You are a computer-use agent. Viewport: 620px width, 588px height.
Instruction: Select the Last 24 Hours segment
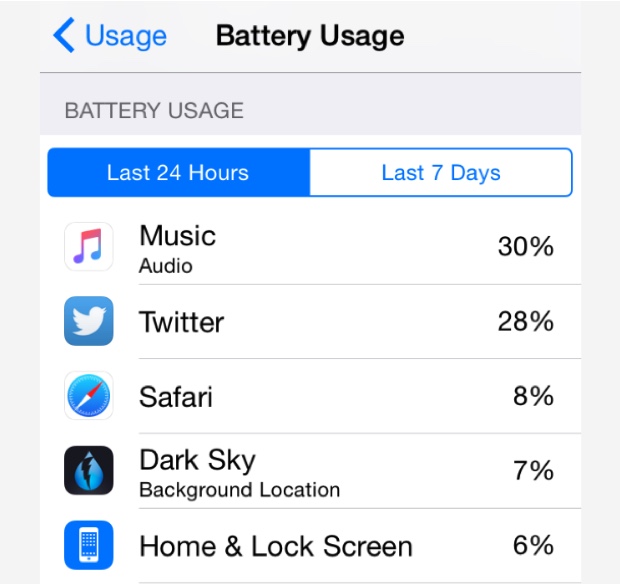point(178,173)
